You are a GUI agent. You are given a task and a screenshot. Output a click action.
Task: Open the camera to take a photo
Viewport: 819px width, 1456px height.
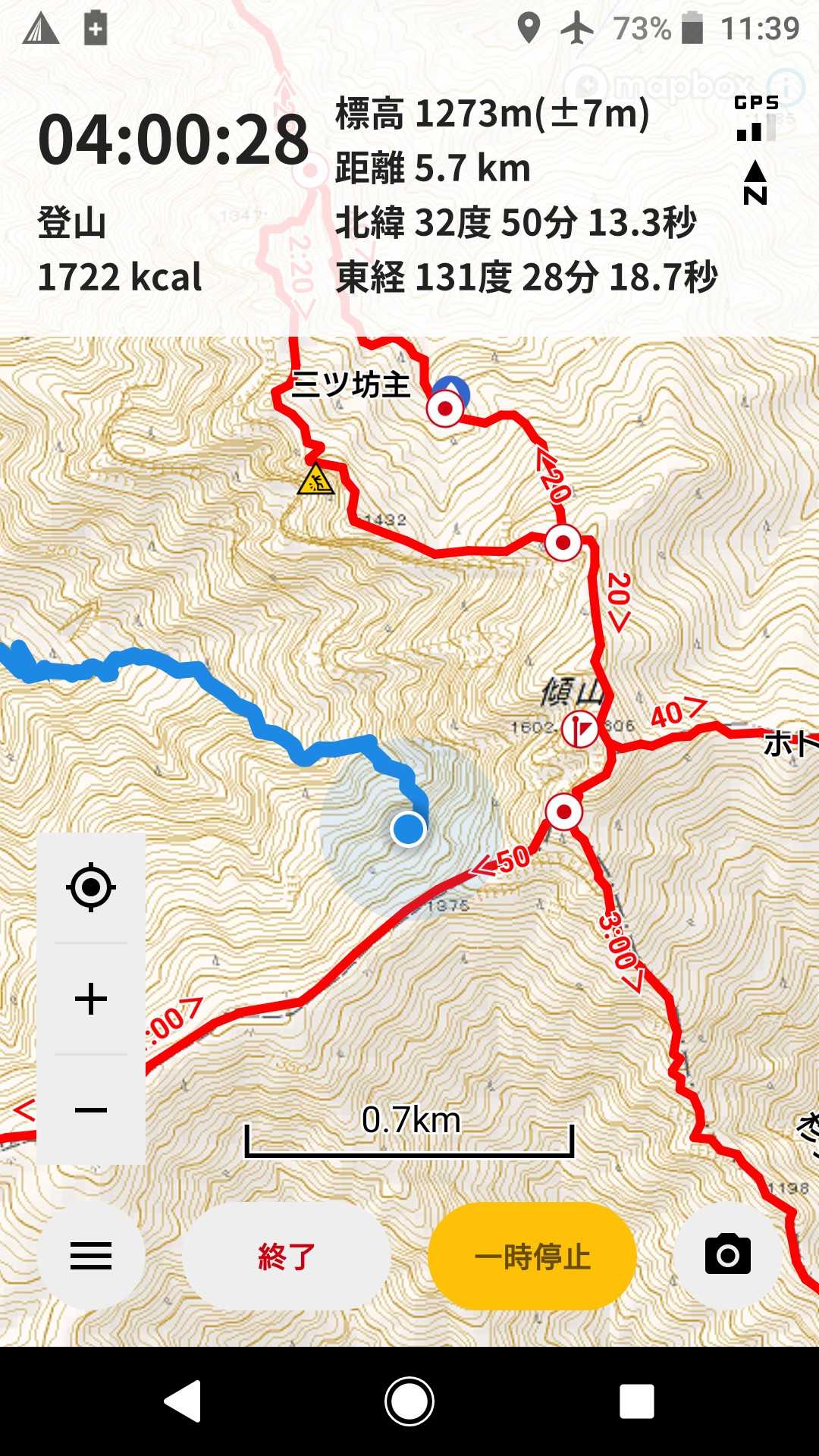[727, 1257]
